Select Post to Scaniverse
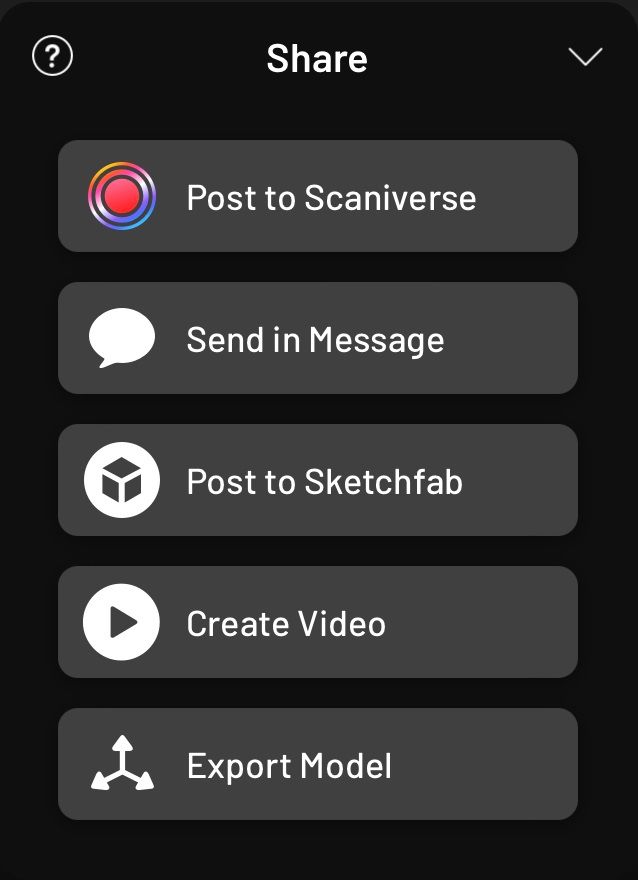Screen dimensions: 638x880 [318, 197]
